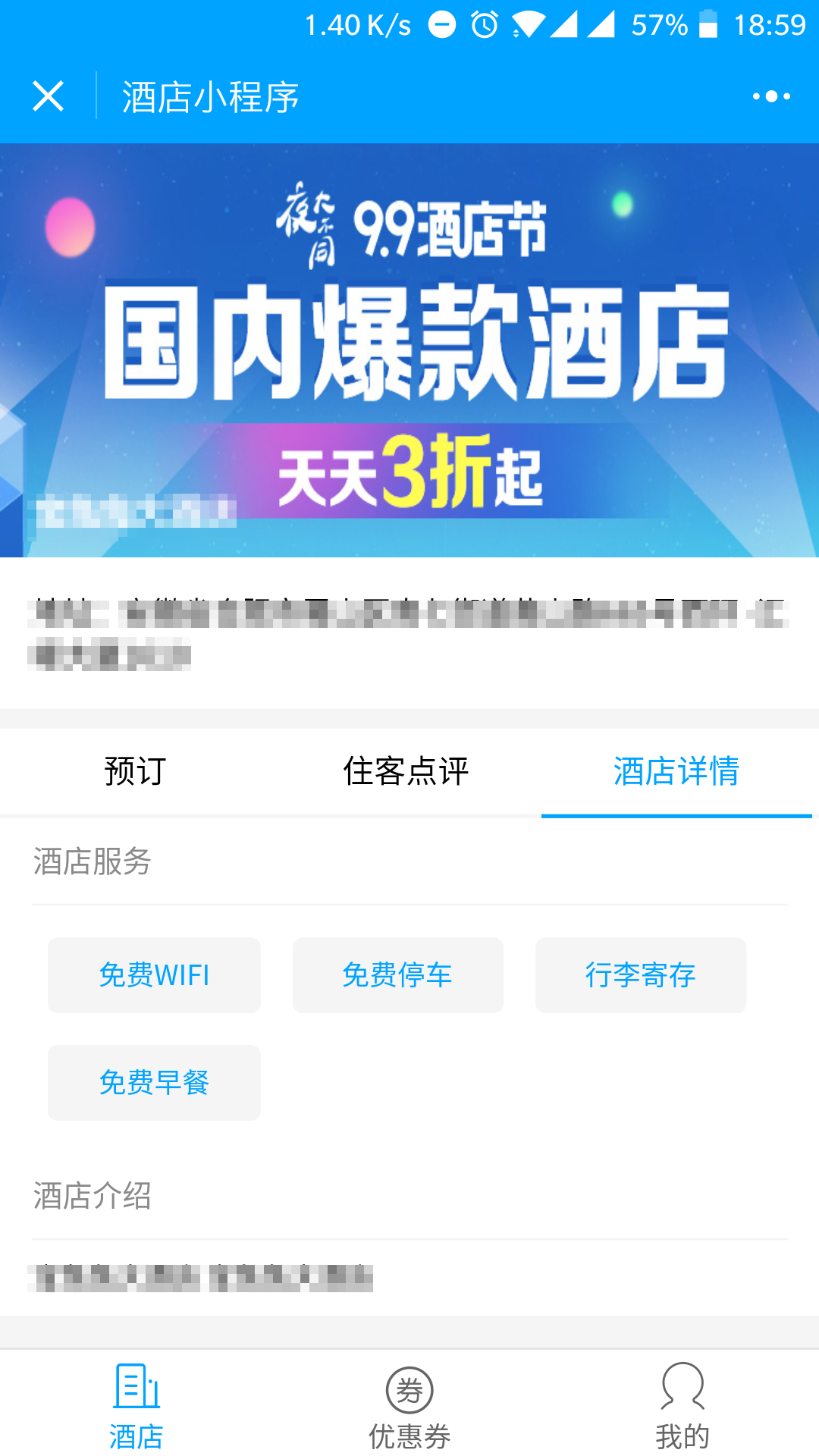819x1456 pixels.
Task: Open the 优惠券 bottom tab
Action: click(409, 1404)
